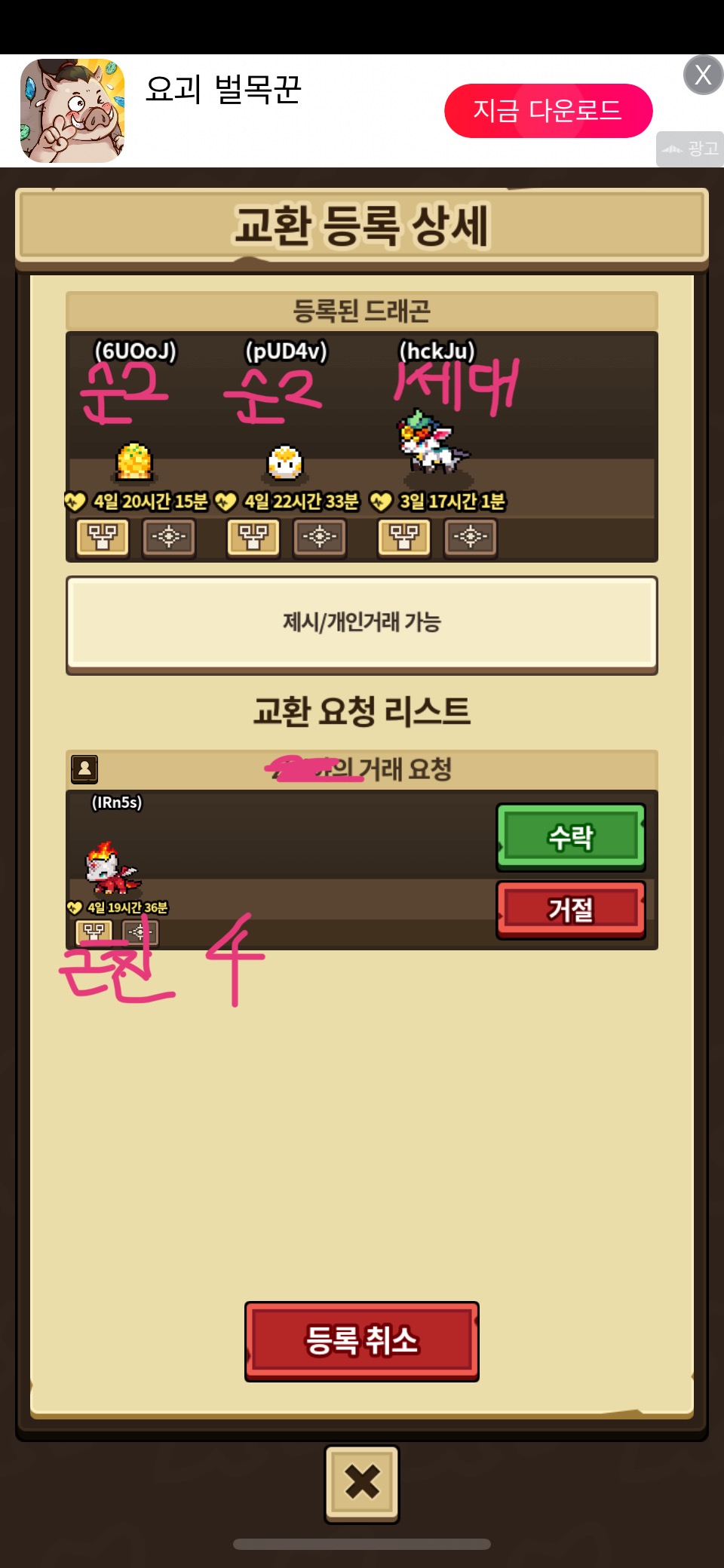Close the 요괴 벌목꾼 ad banner
The image size is (724, 1568).
[x=703, y=75]
